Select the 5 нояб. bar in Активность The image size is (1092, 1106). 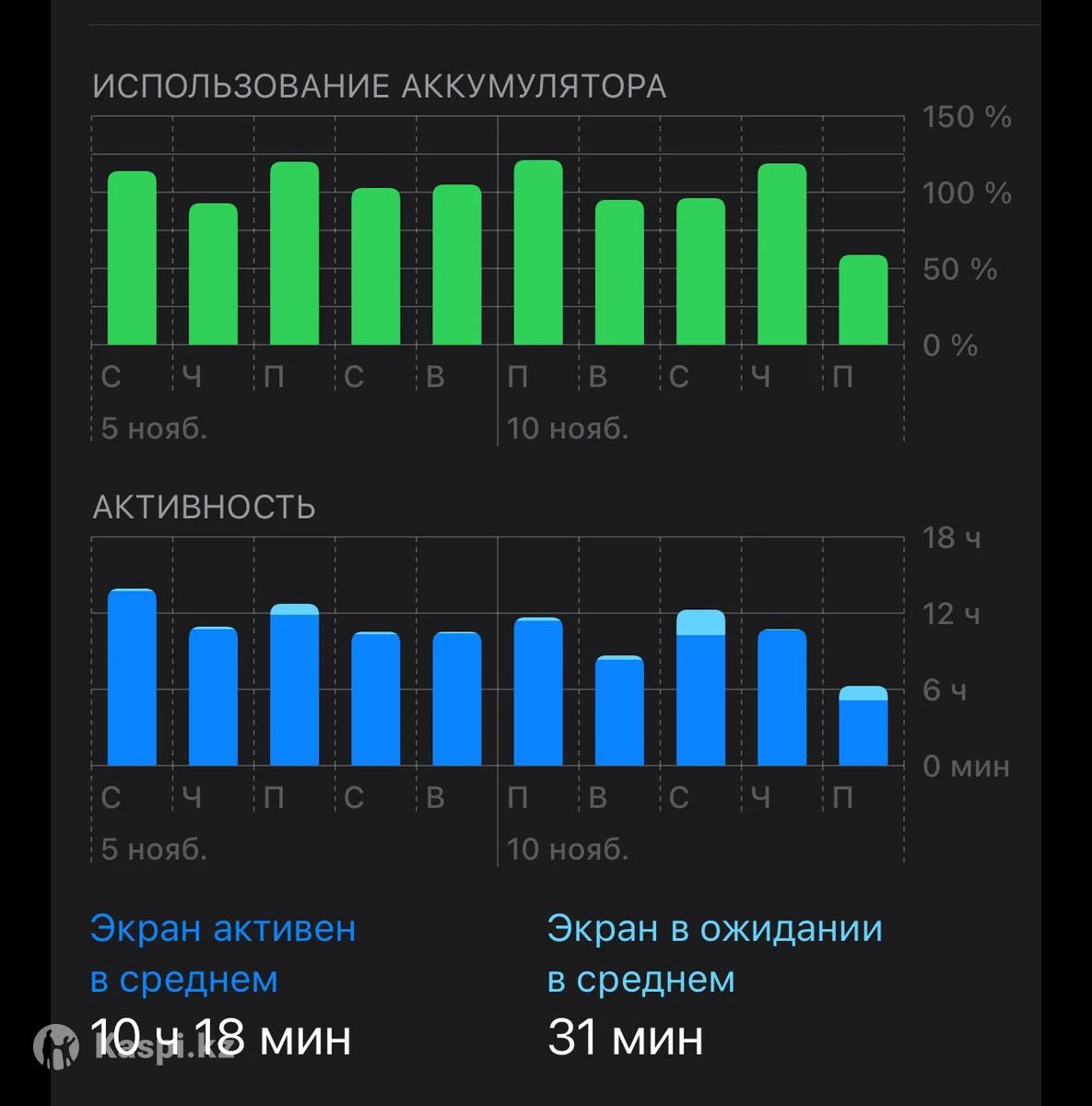[132, 677]
